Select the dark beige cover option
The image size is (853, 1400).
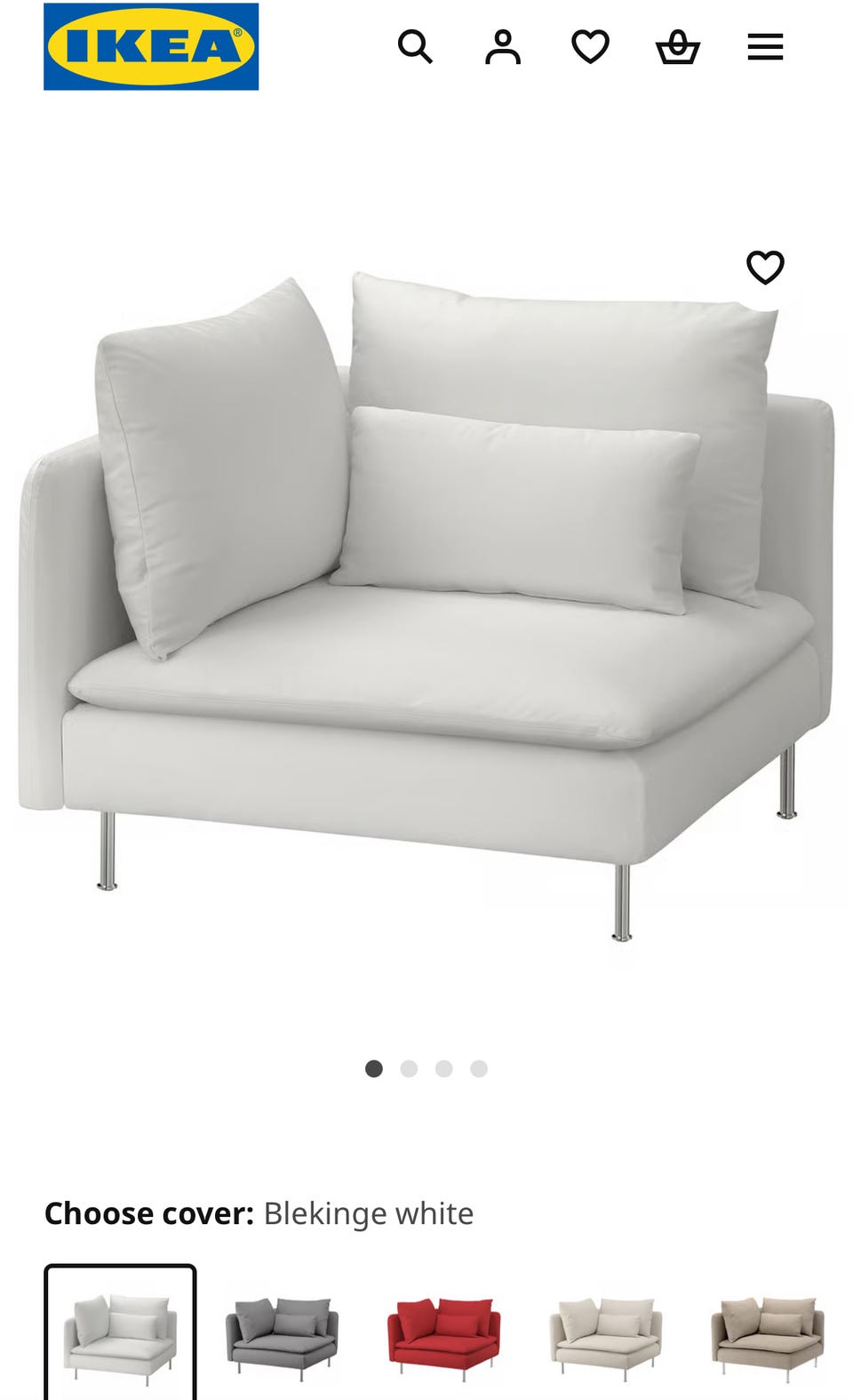(767, 1332)
